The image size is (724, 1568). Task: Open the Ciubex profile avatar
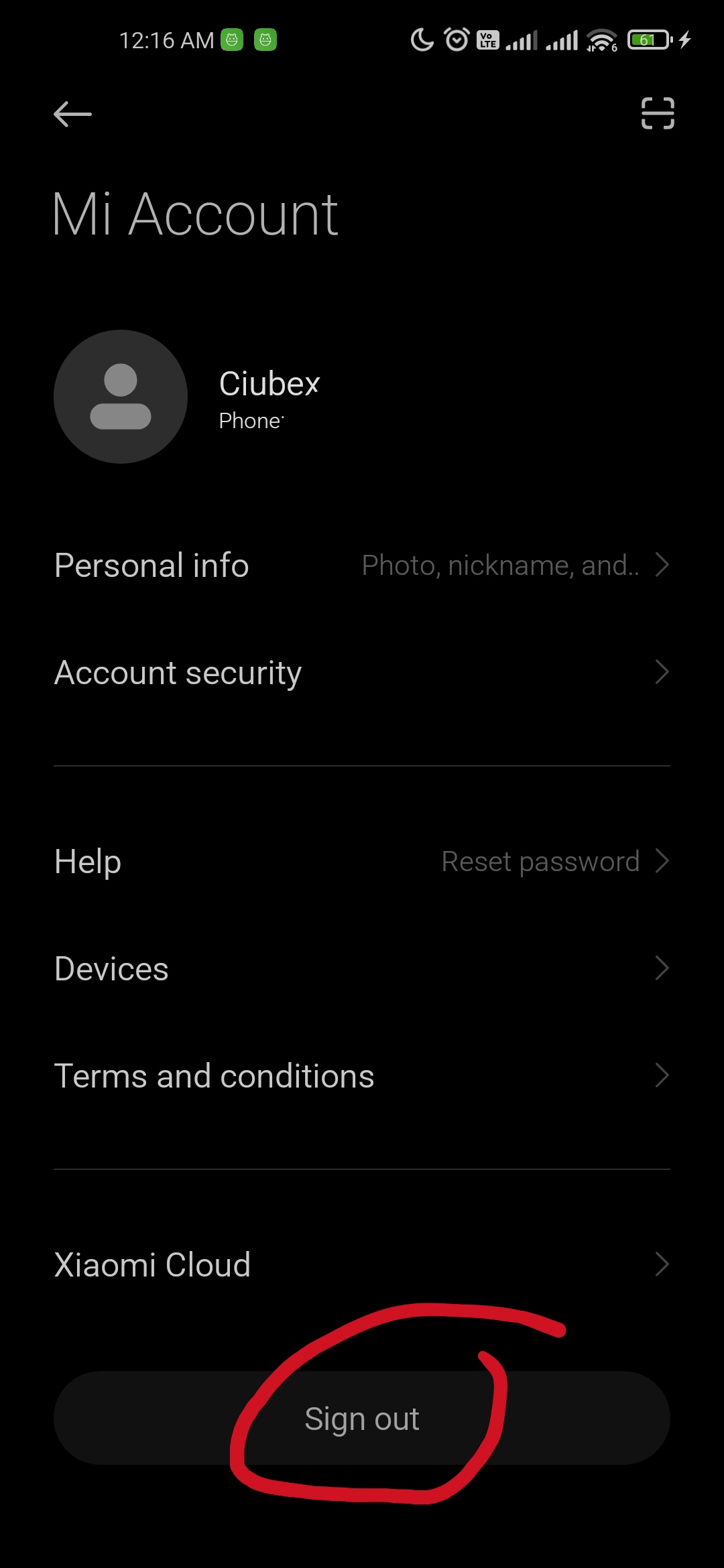point(121,397)
